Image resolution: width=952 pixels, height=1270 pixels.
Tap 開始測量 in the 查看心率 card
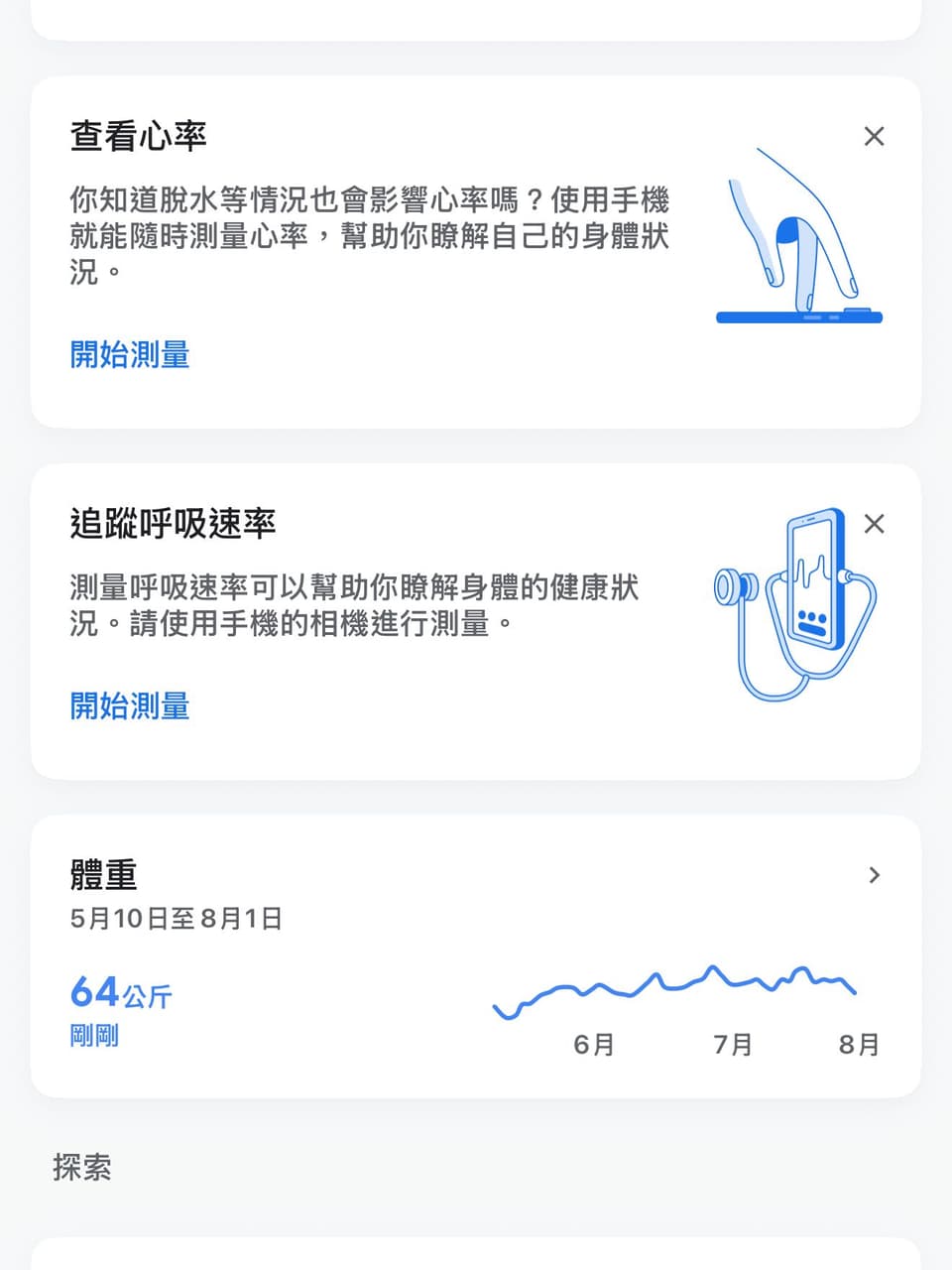pos(130,354)
